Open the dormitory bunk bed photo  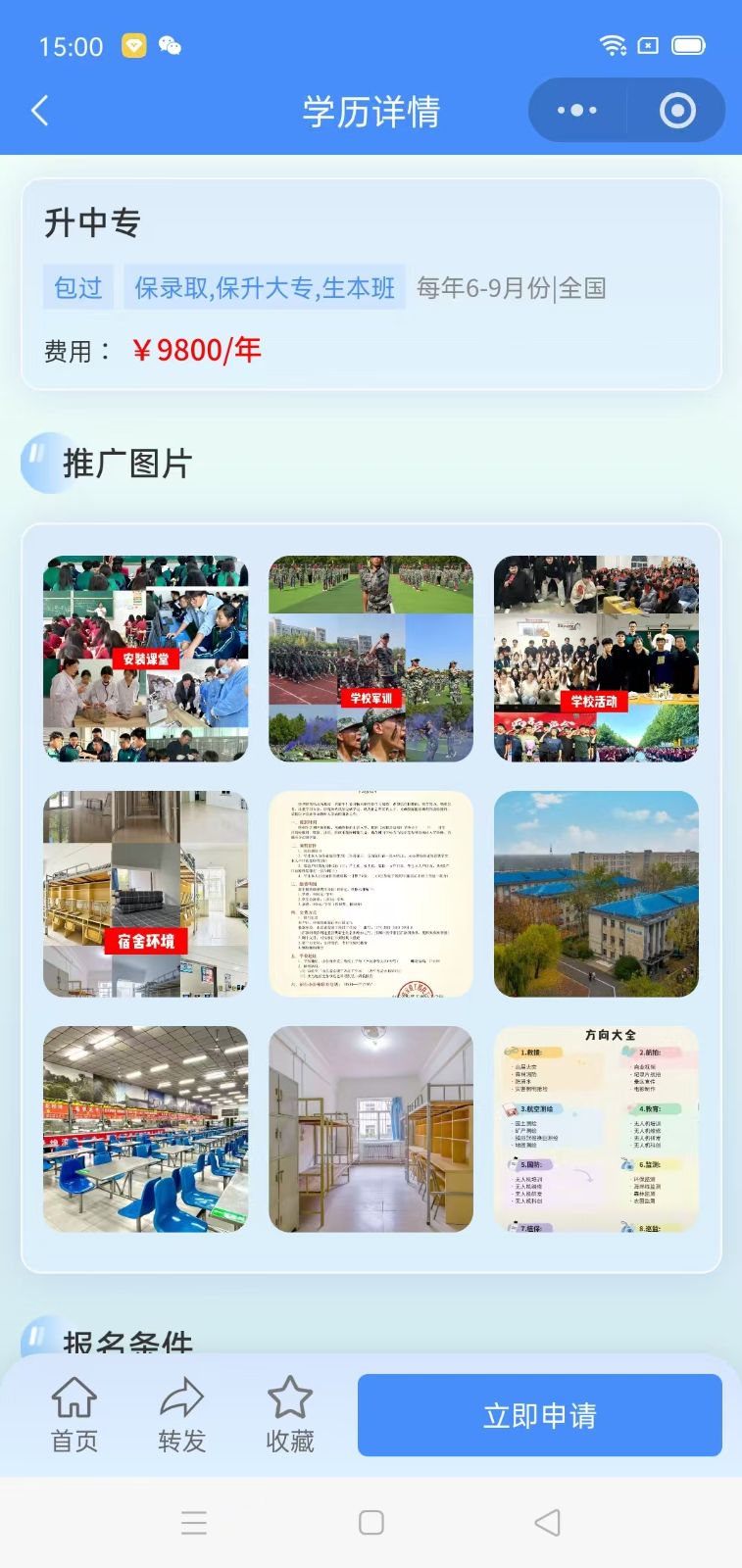coord(371,1129)
